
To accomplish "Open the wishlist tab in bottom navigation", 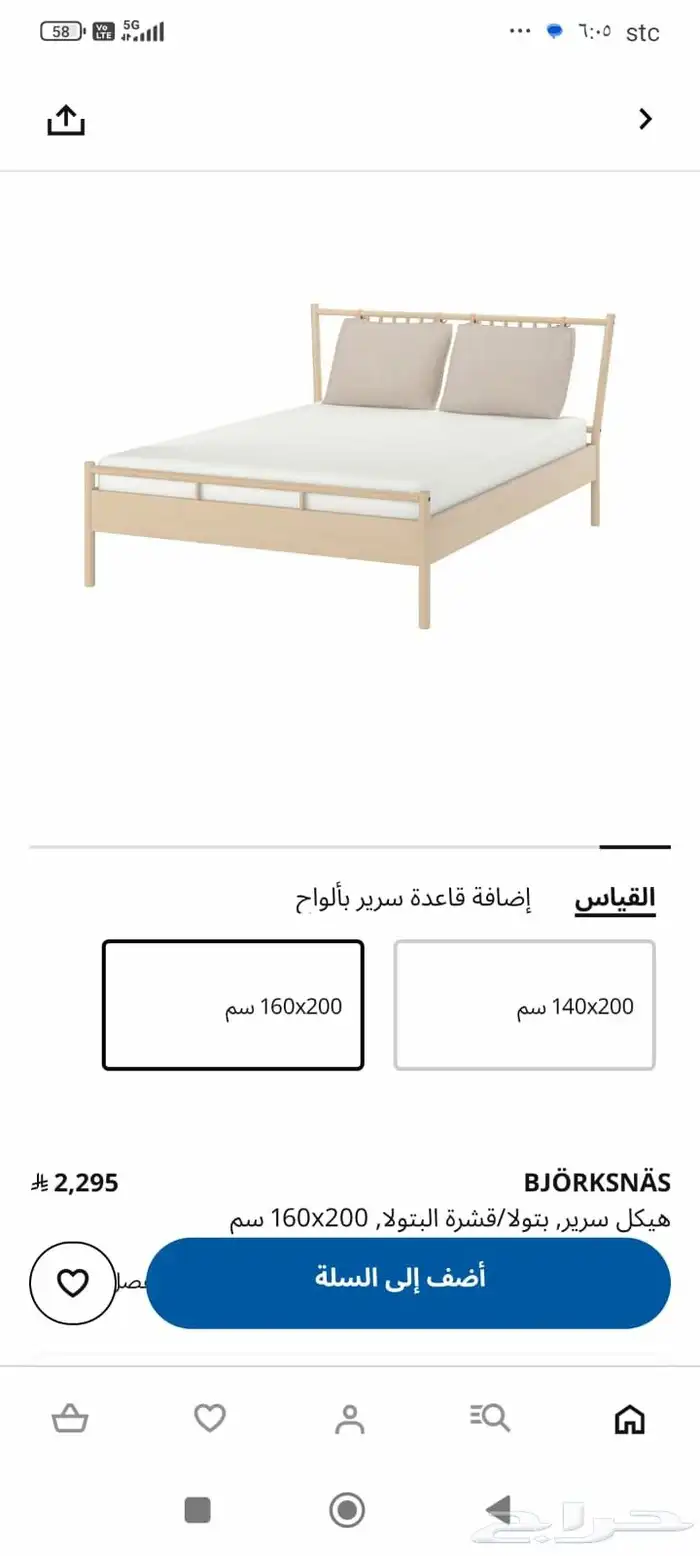I will coord(209,1418).
